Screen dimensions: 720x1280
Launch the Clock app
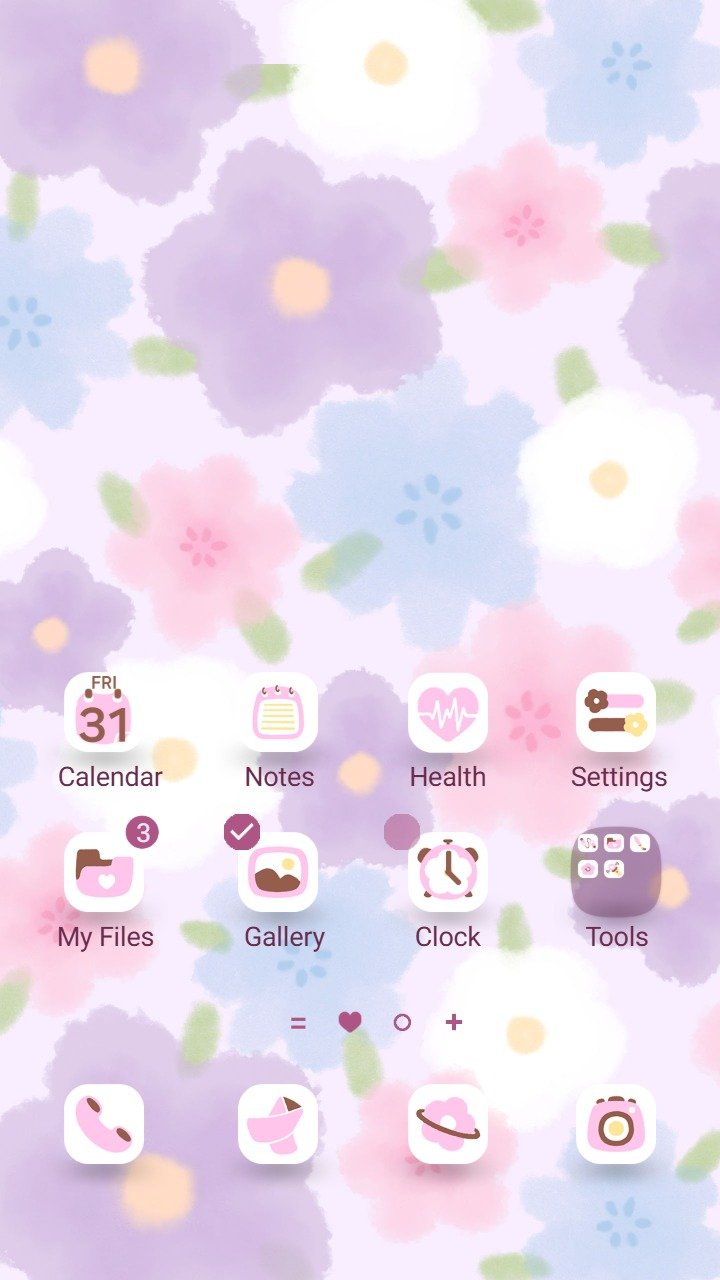[448, 873]
